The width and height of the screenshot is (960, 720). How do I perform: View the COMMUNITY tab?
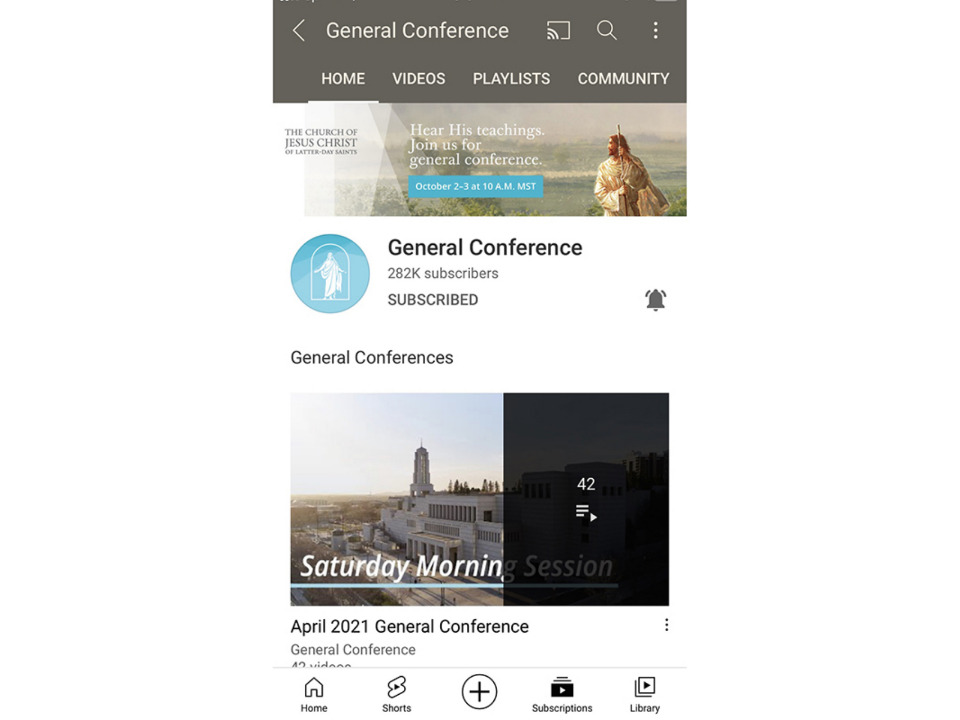click(623, 79)
